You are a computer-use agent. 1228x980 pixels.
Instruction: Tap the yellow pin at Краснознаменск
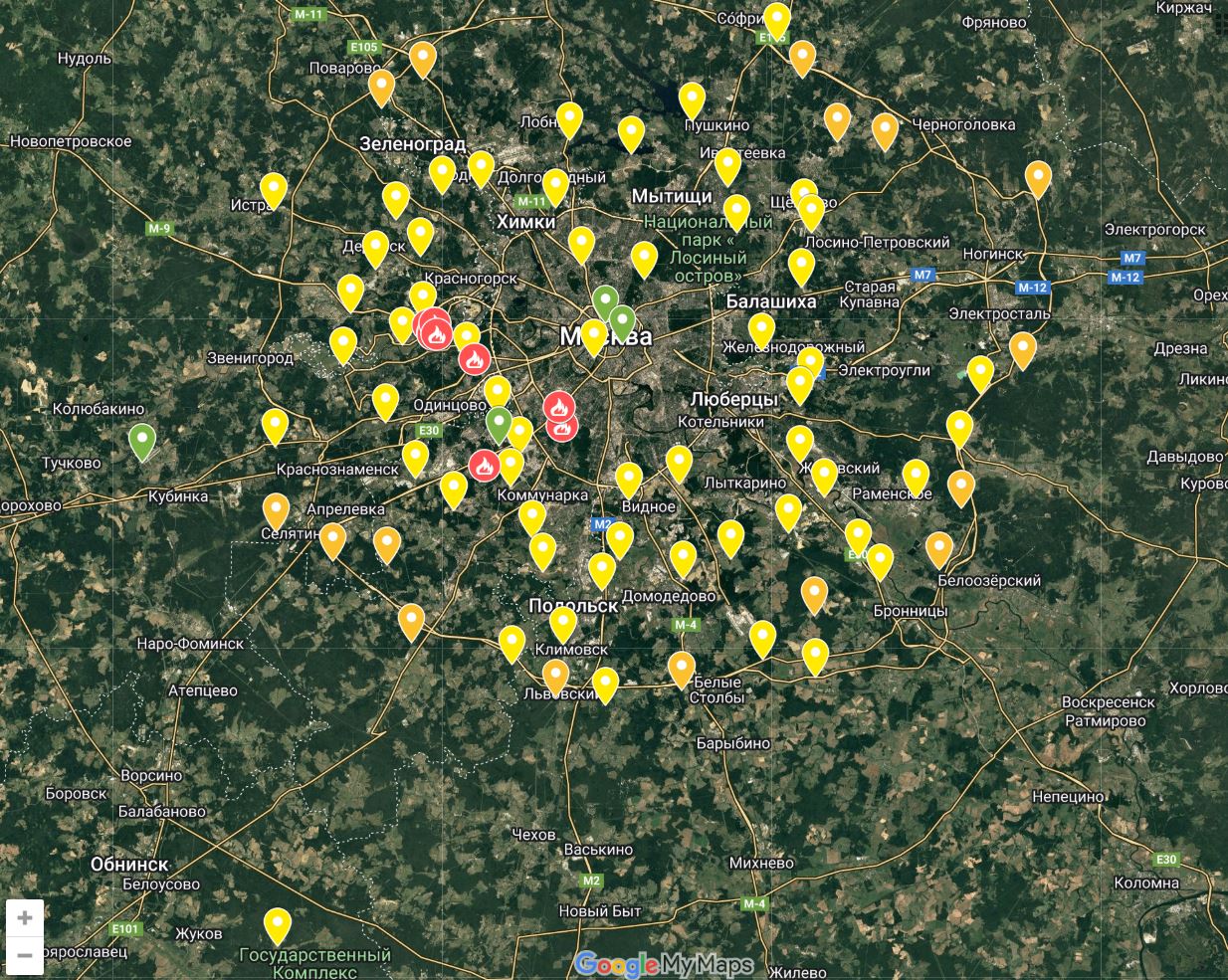[x=415, y=457]
